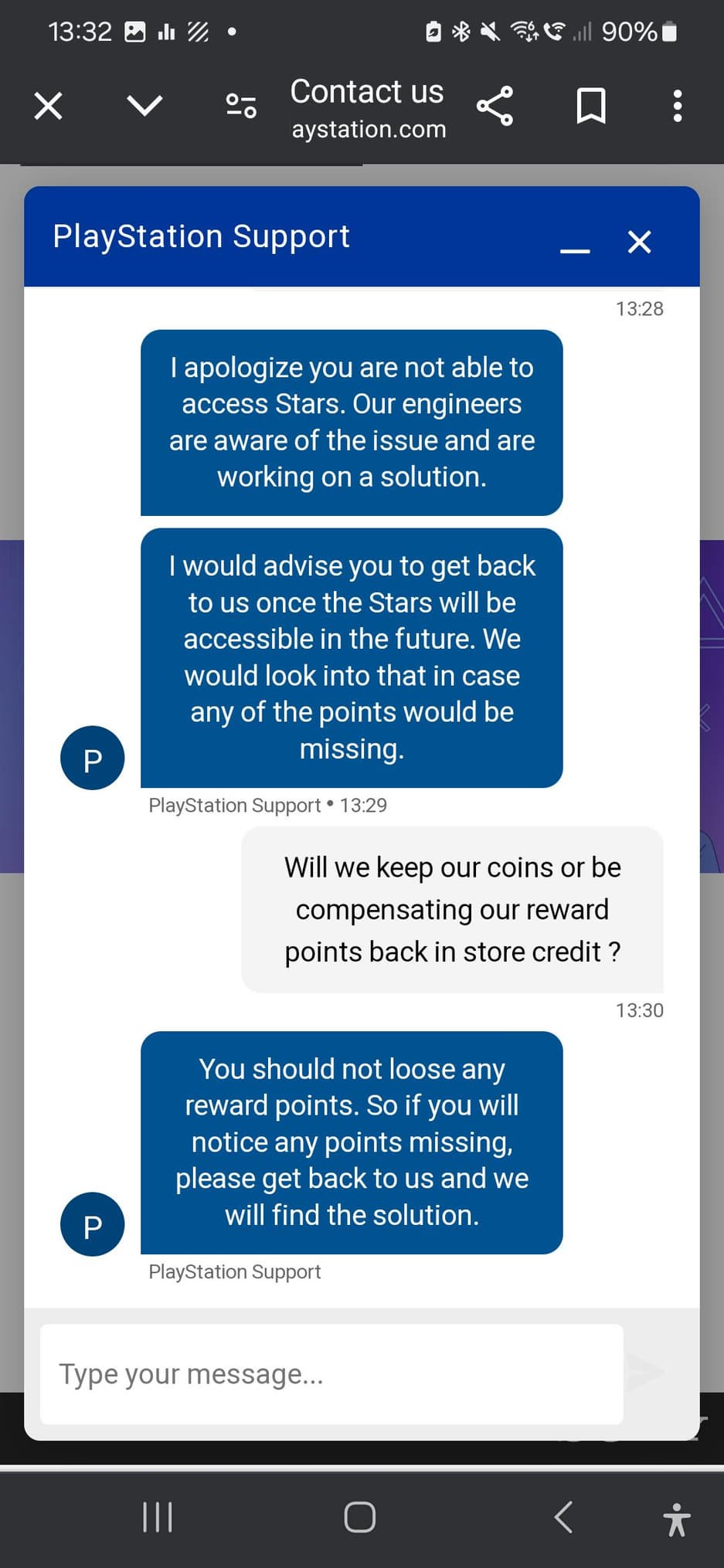Screen dimensions: 724x1568
Task: Open the site settings controls icon
Action: tap(241, 105)
